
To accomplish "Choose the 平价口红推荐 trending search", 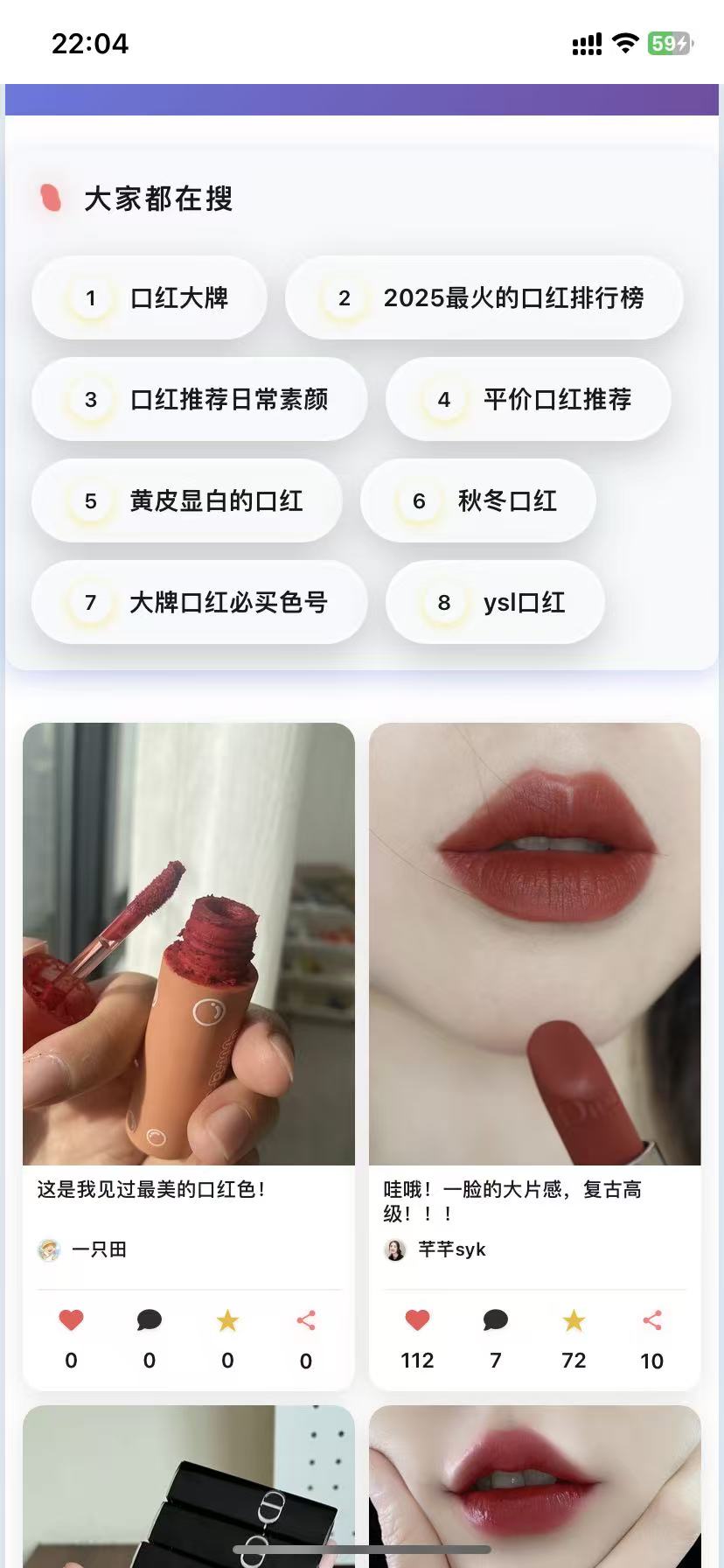I will (x=528, y=400).
